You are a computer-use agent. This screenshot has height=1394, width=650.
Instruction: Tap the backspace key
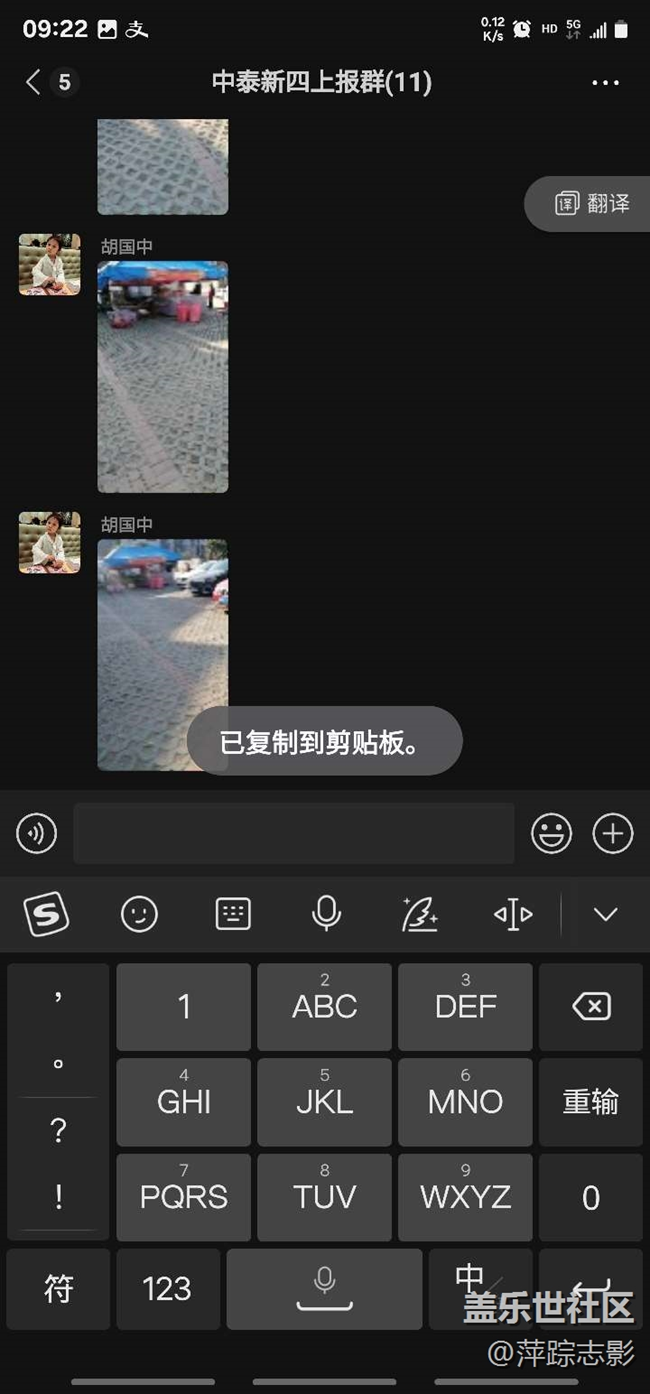pyautogui.click(x=591, y=1006)
